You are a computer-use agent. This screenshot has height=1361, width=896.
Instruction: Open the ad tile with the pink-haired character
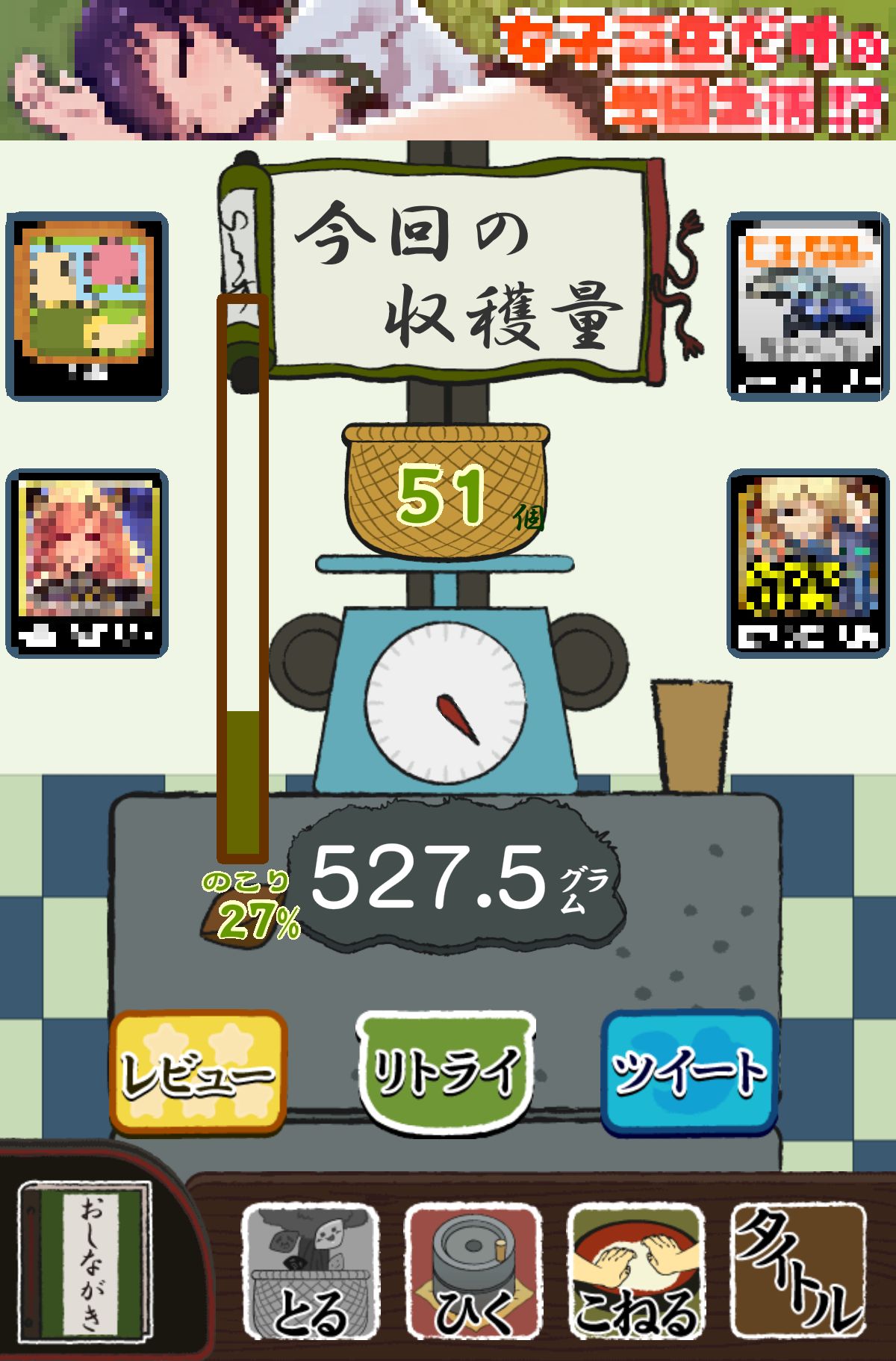(x=87, y=563)
